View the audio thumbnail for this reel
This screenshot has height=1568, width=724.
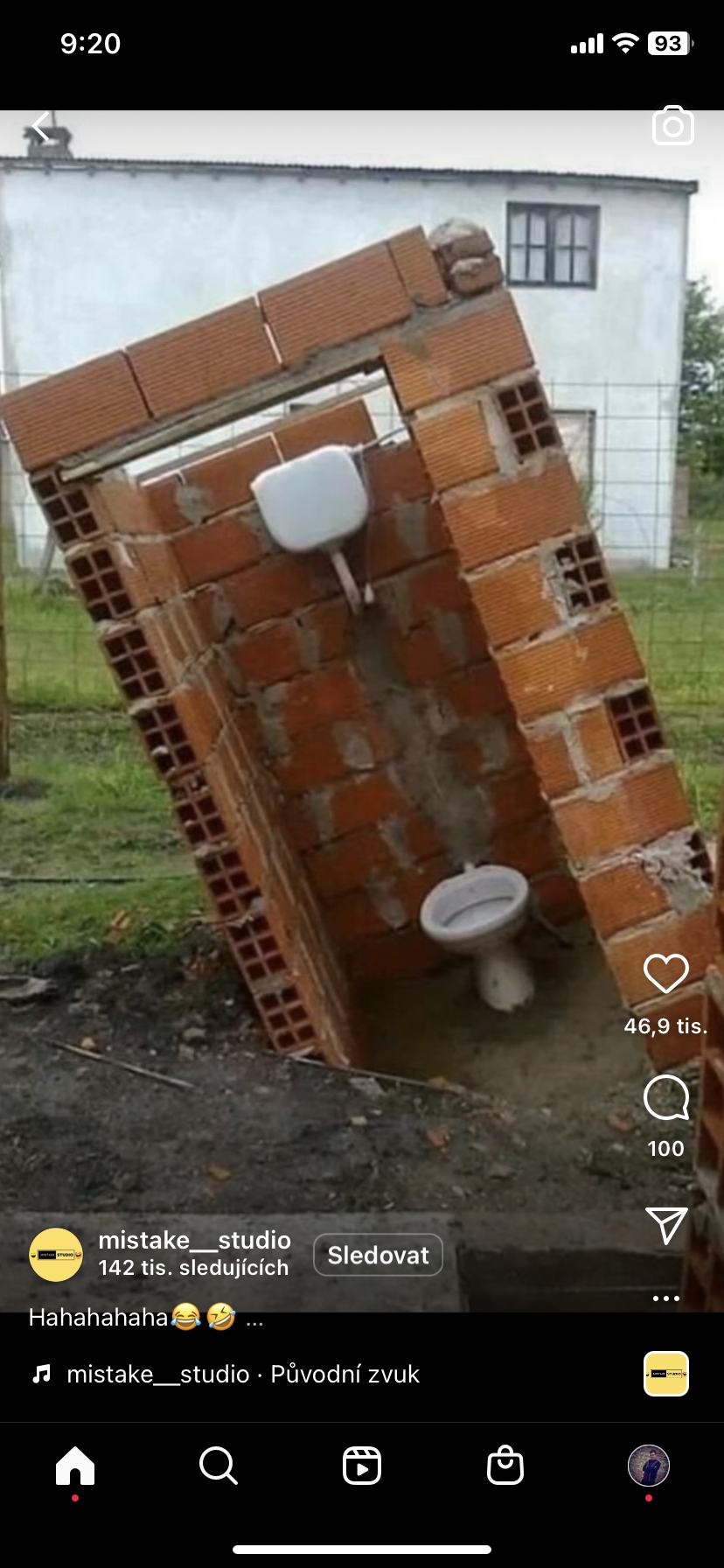[665, 1374]
